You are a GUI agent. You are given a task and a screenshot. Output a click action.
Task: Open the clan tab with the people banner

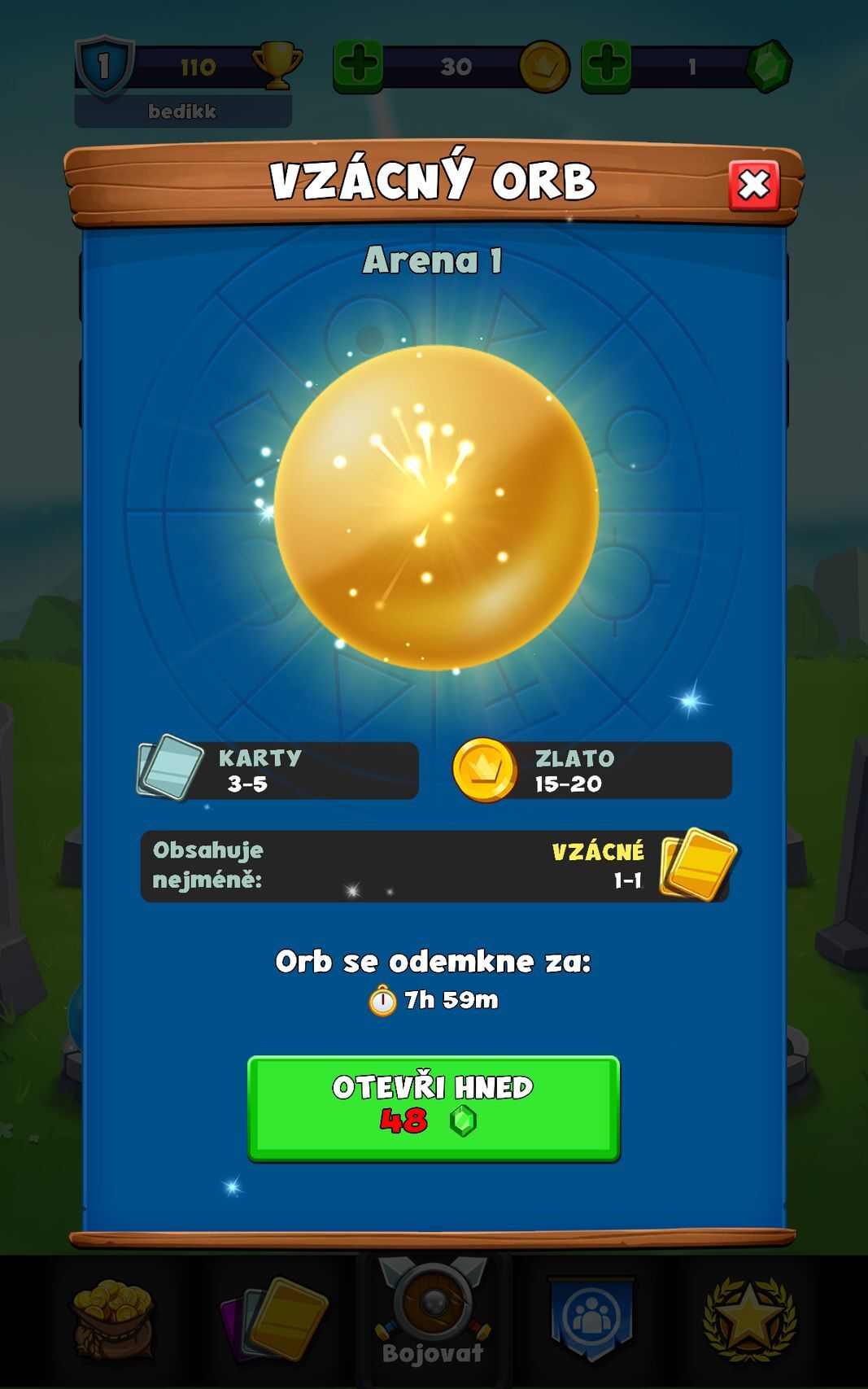point(591,1320)
